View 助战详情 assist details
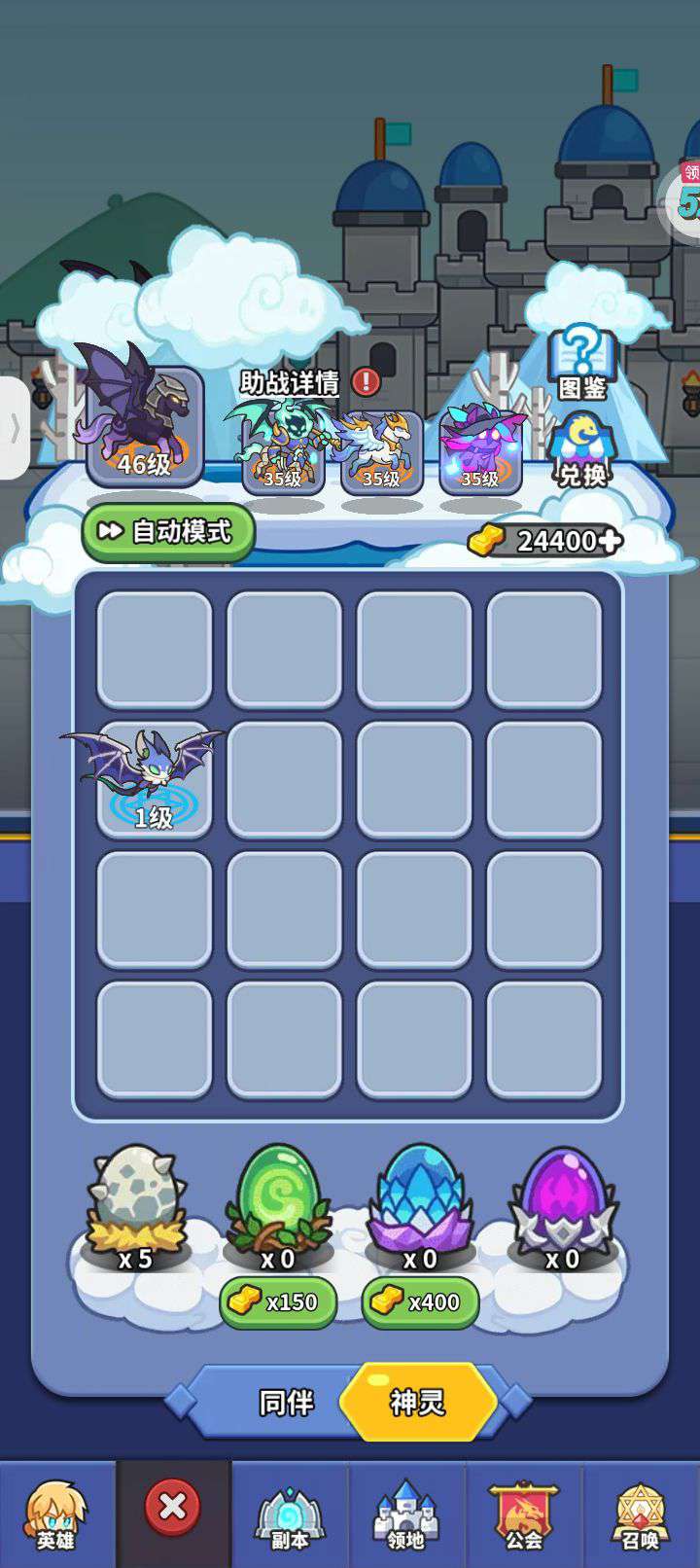The image size is (700, 1568). pos(290,382)
